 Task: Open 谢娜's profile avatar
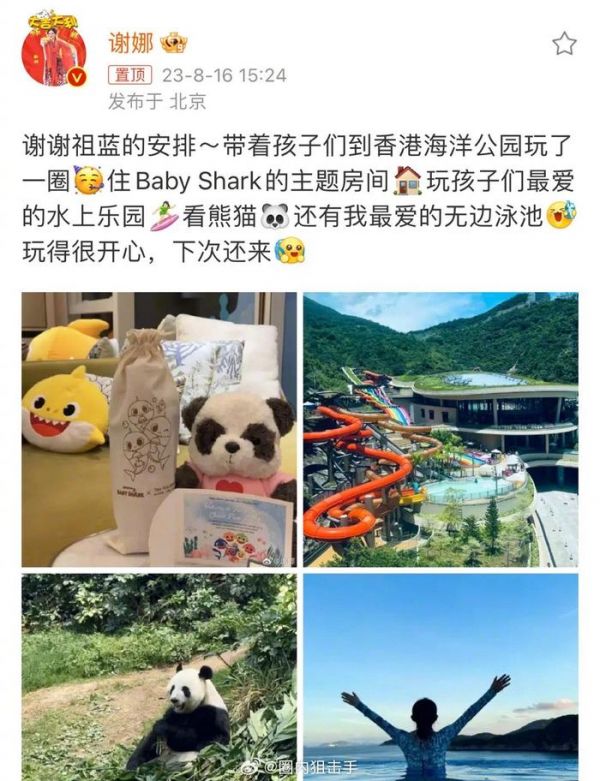(x=54, y=57)
